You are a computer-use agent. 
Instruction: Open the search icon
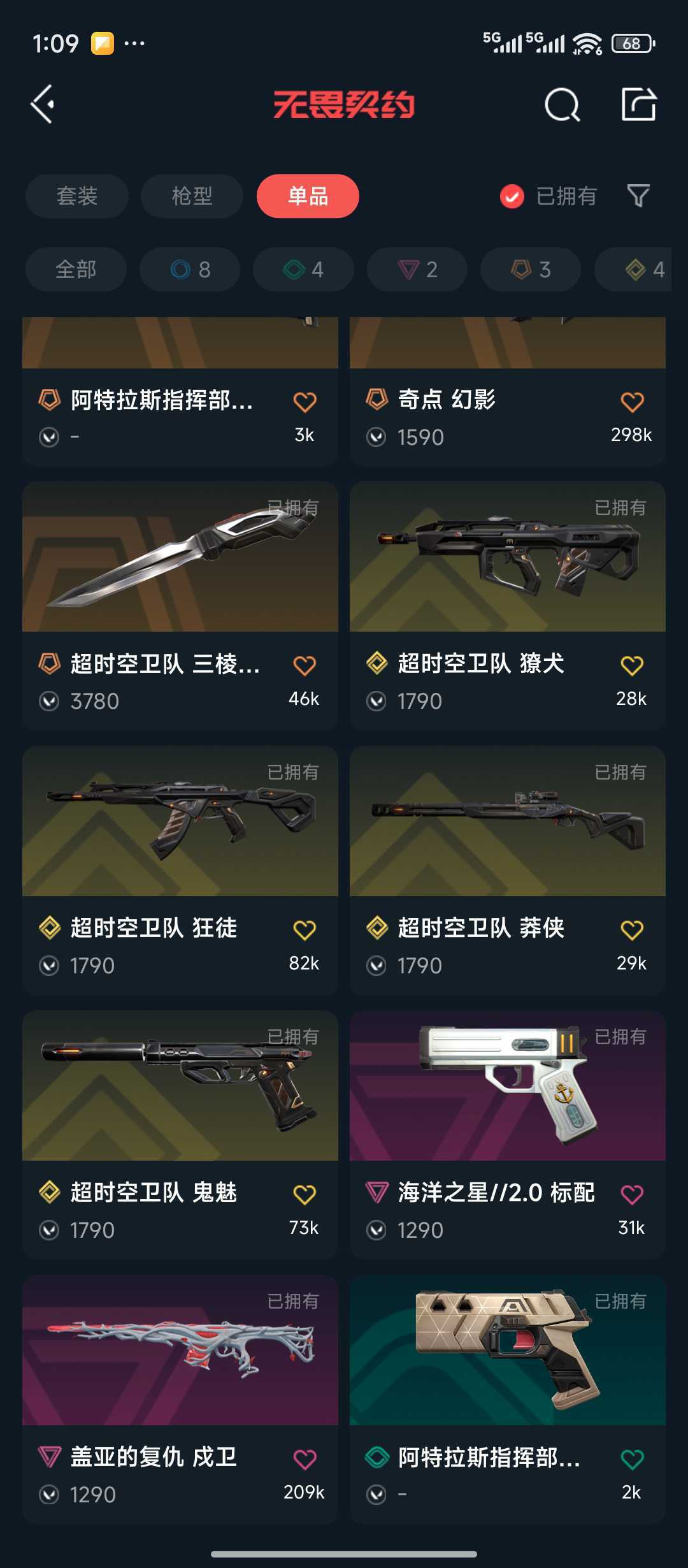click(x=562, y=105)
